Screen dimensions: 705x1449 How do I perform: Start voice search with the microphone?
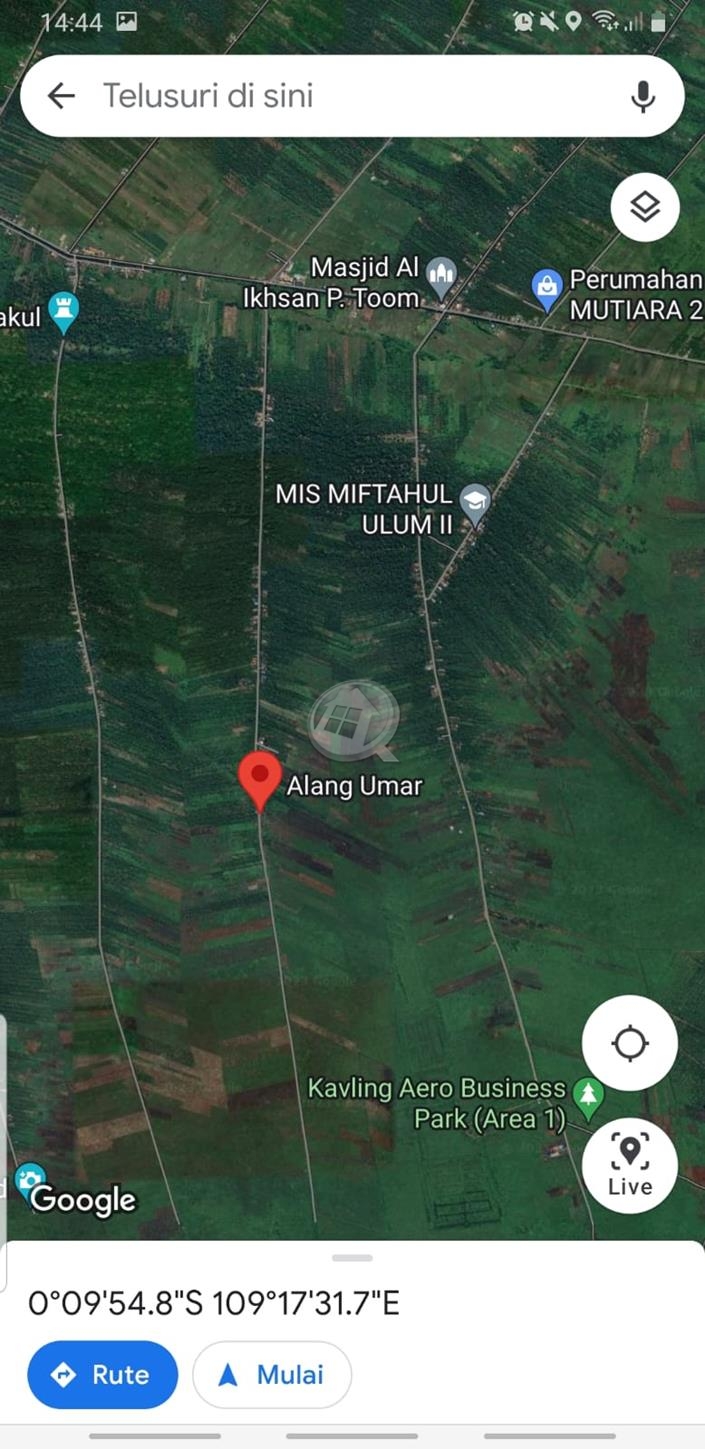point(643,96)
